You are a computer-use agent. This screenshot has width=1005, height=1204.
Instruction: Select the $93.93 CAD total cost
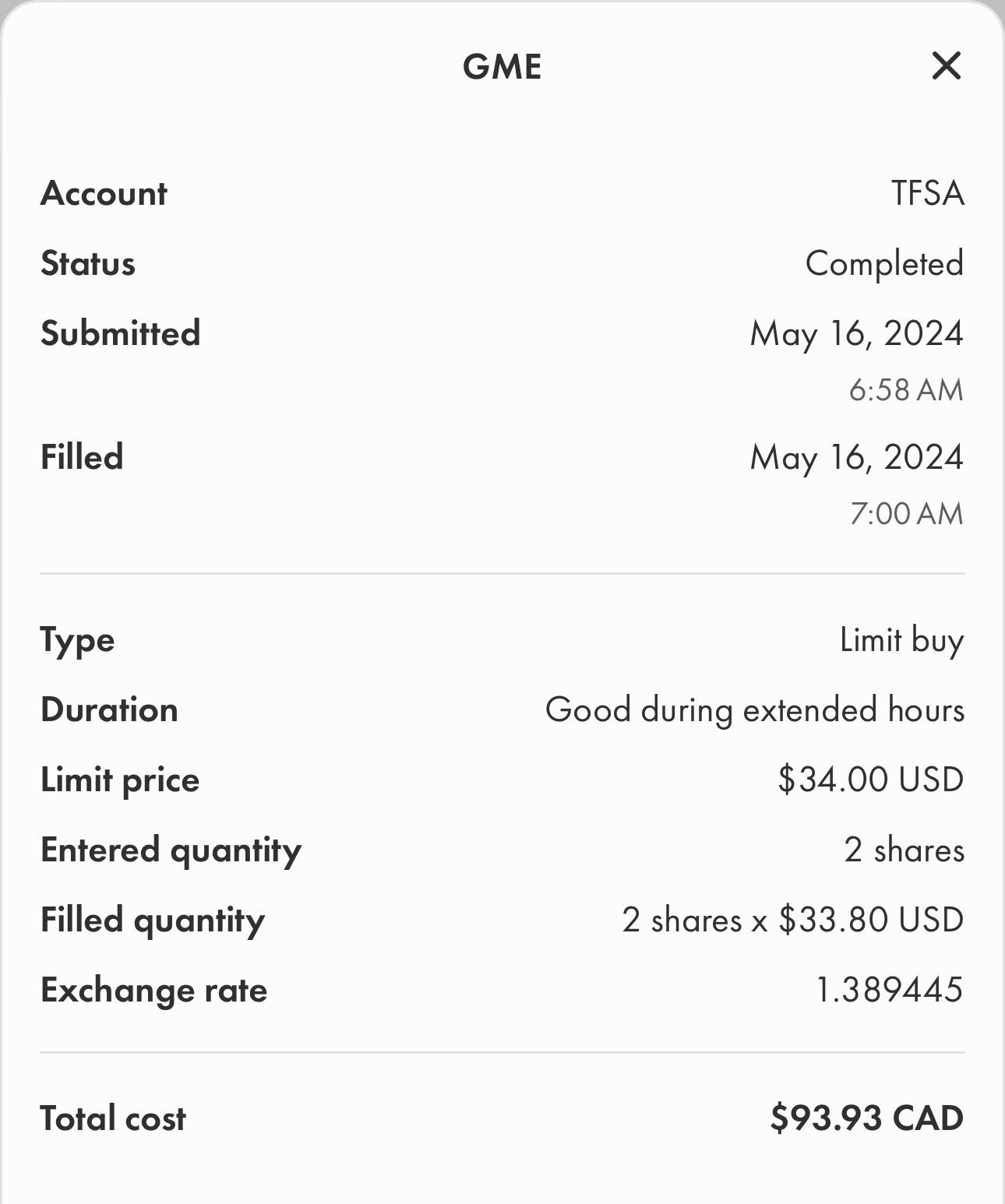point(865,1118)
